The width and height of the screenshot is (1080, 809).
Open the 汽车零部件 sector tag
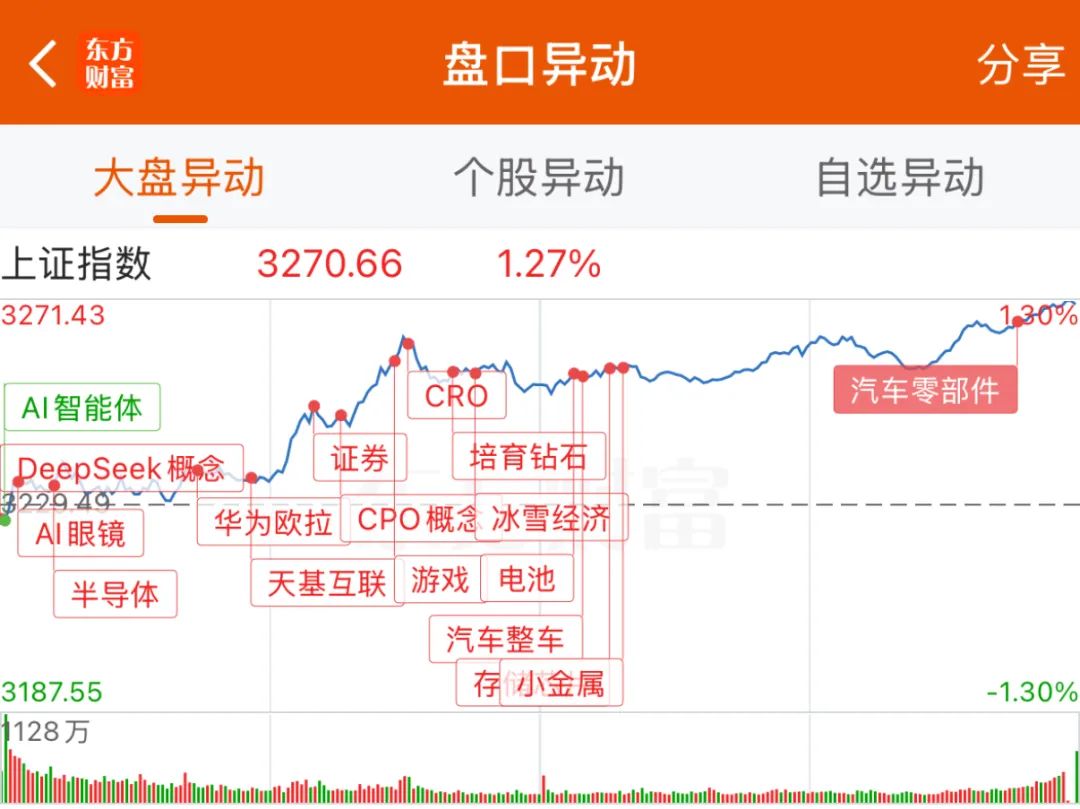[925, 390]
